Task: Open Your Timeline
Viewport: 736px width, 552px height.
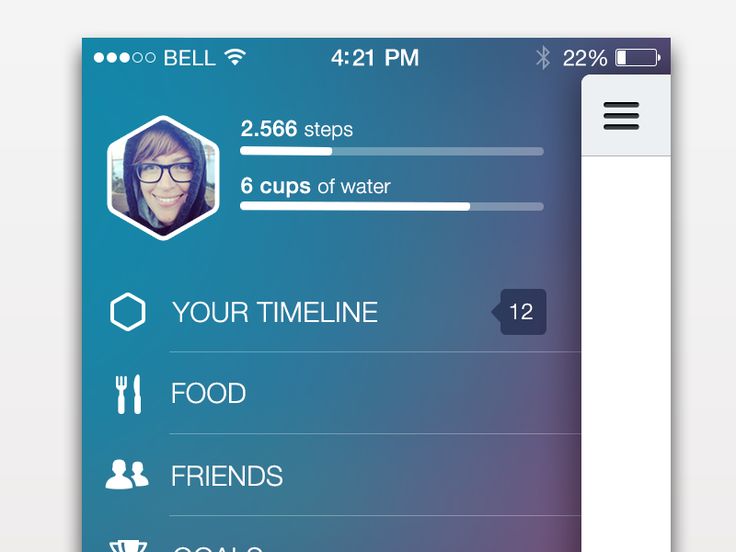Action: (274, 312)
